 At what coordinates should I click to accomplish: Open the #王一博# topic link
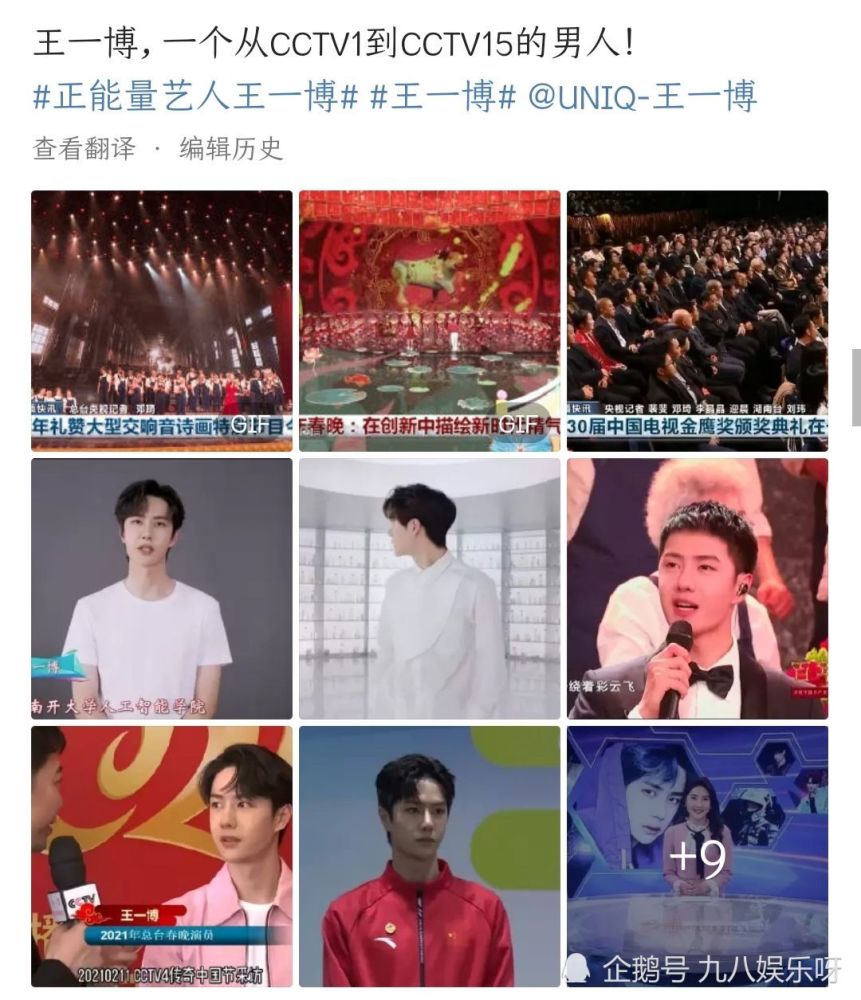(x=442, y=97)
